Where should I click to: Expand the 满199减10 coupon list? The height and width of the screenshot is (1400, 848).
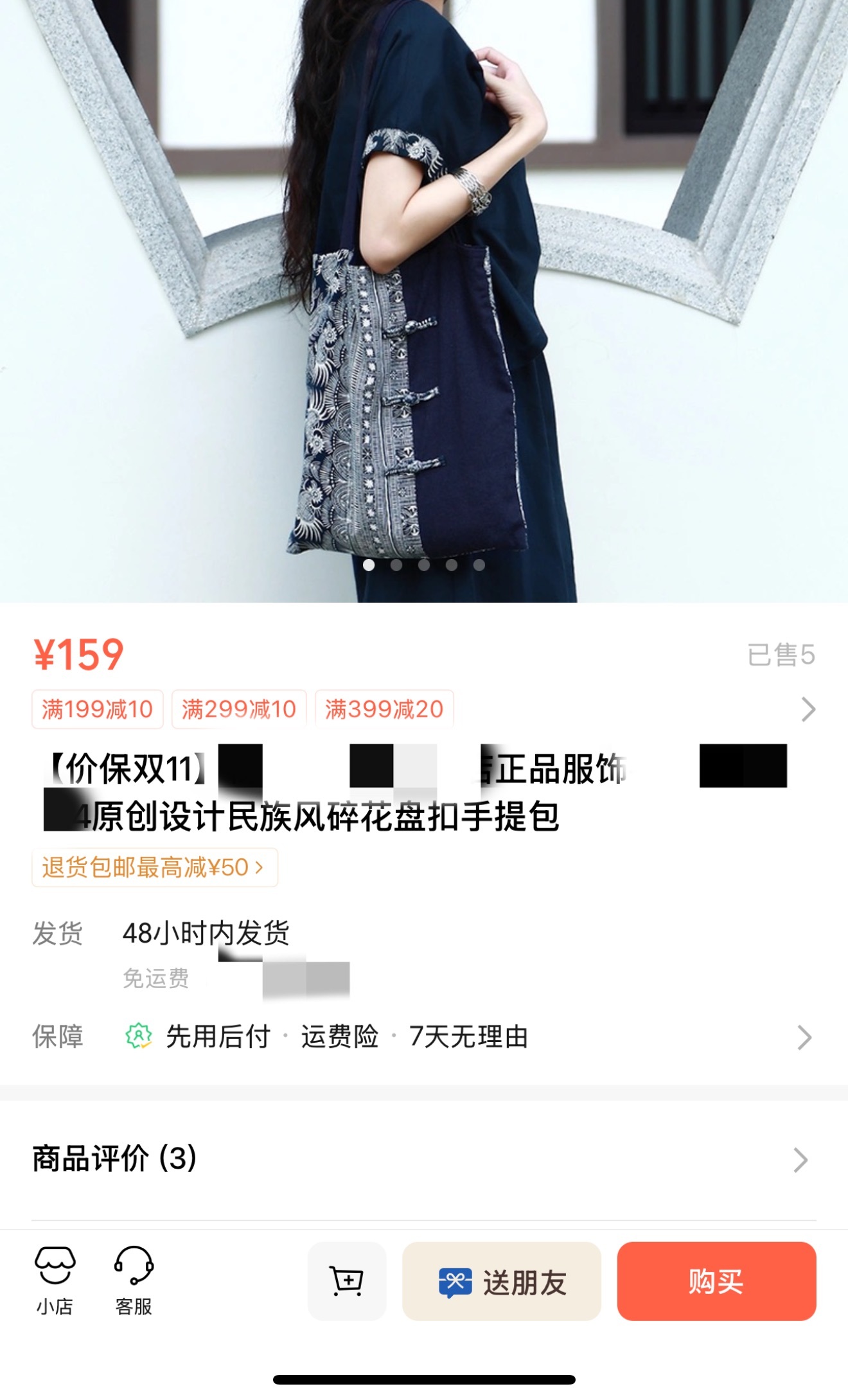(x=808, y=709)
